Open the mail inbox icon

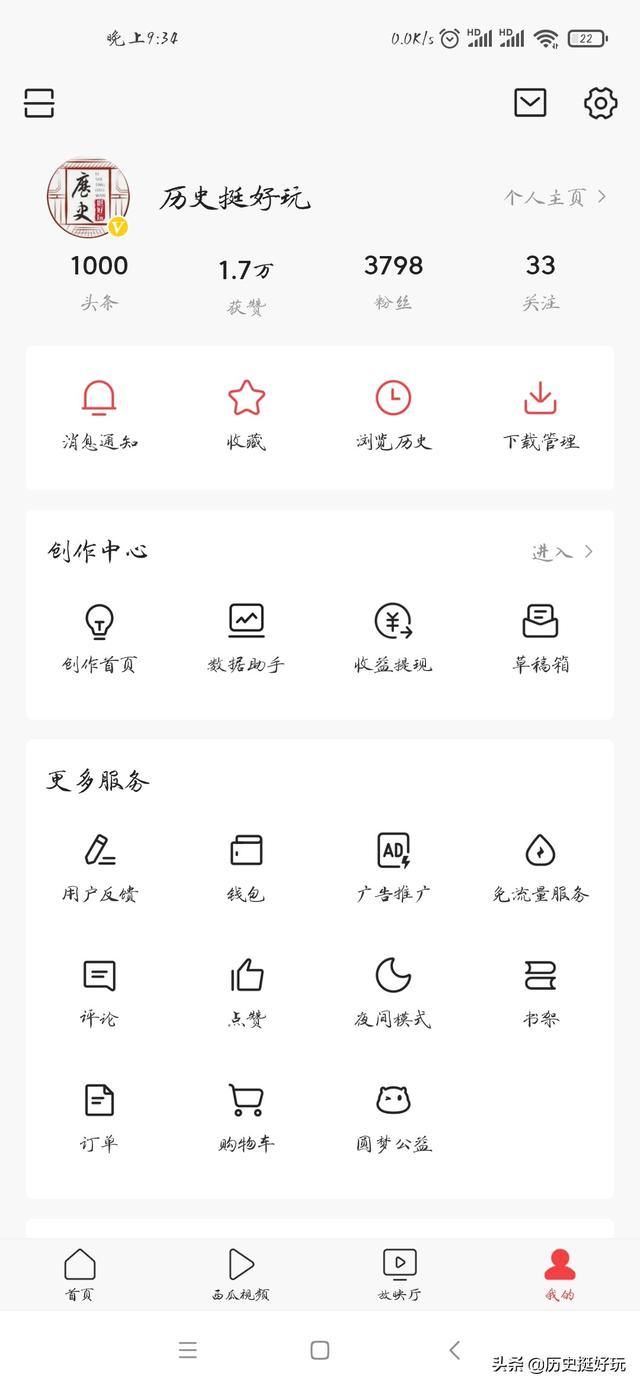530,102
